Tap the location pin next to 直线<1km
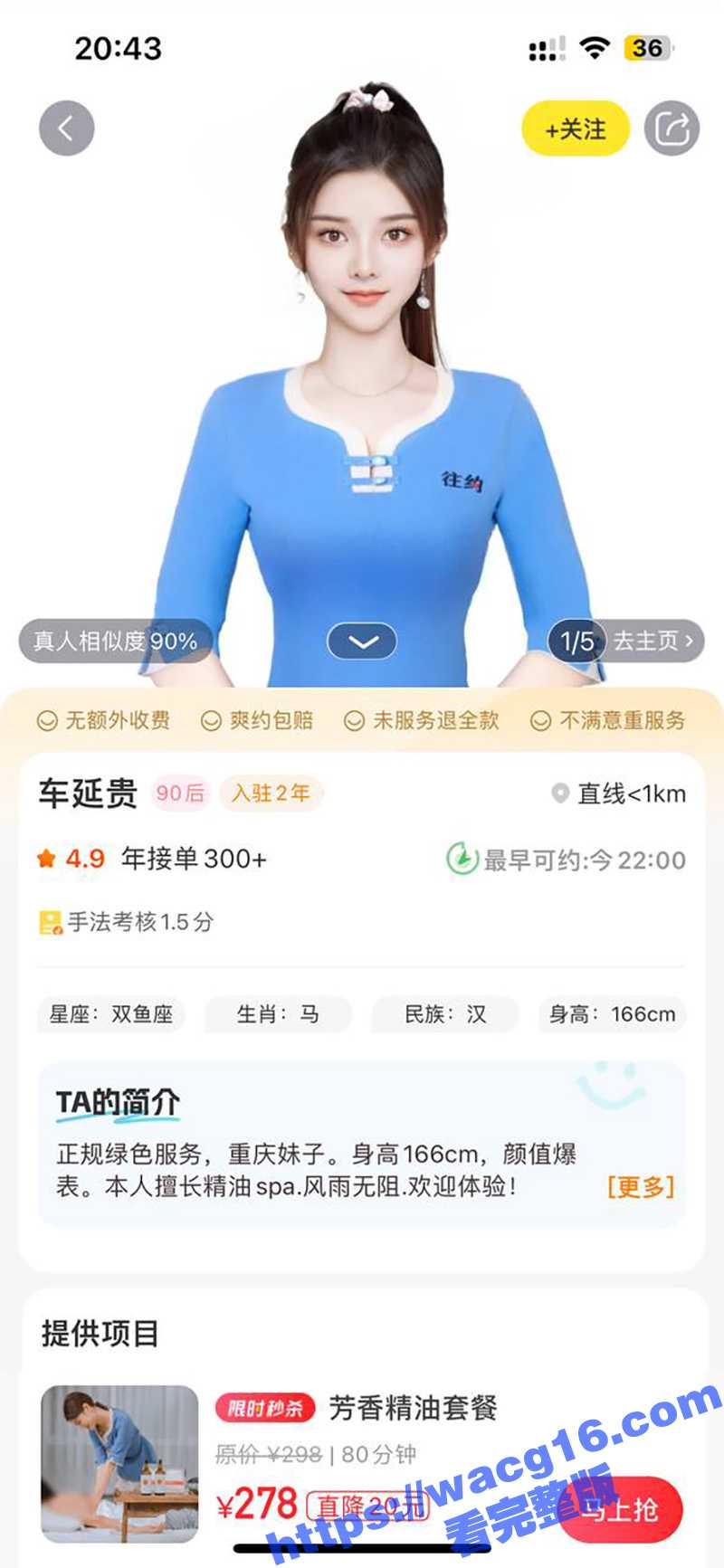This screenshot has height=1568, width=724. point(561,794)
